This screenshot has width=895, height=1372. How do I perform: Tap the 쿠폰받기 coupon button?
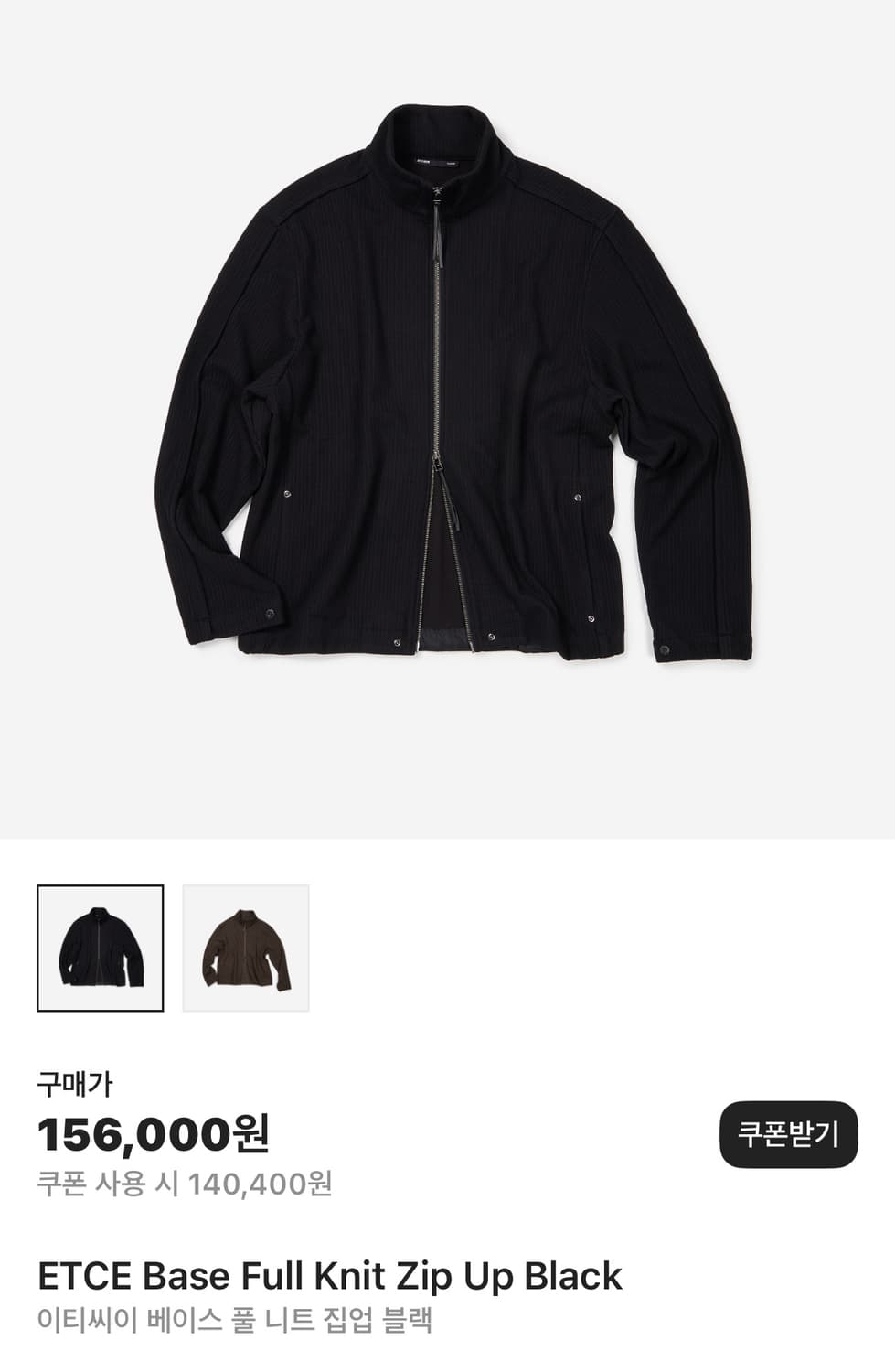(x=788, y=1135)
